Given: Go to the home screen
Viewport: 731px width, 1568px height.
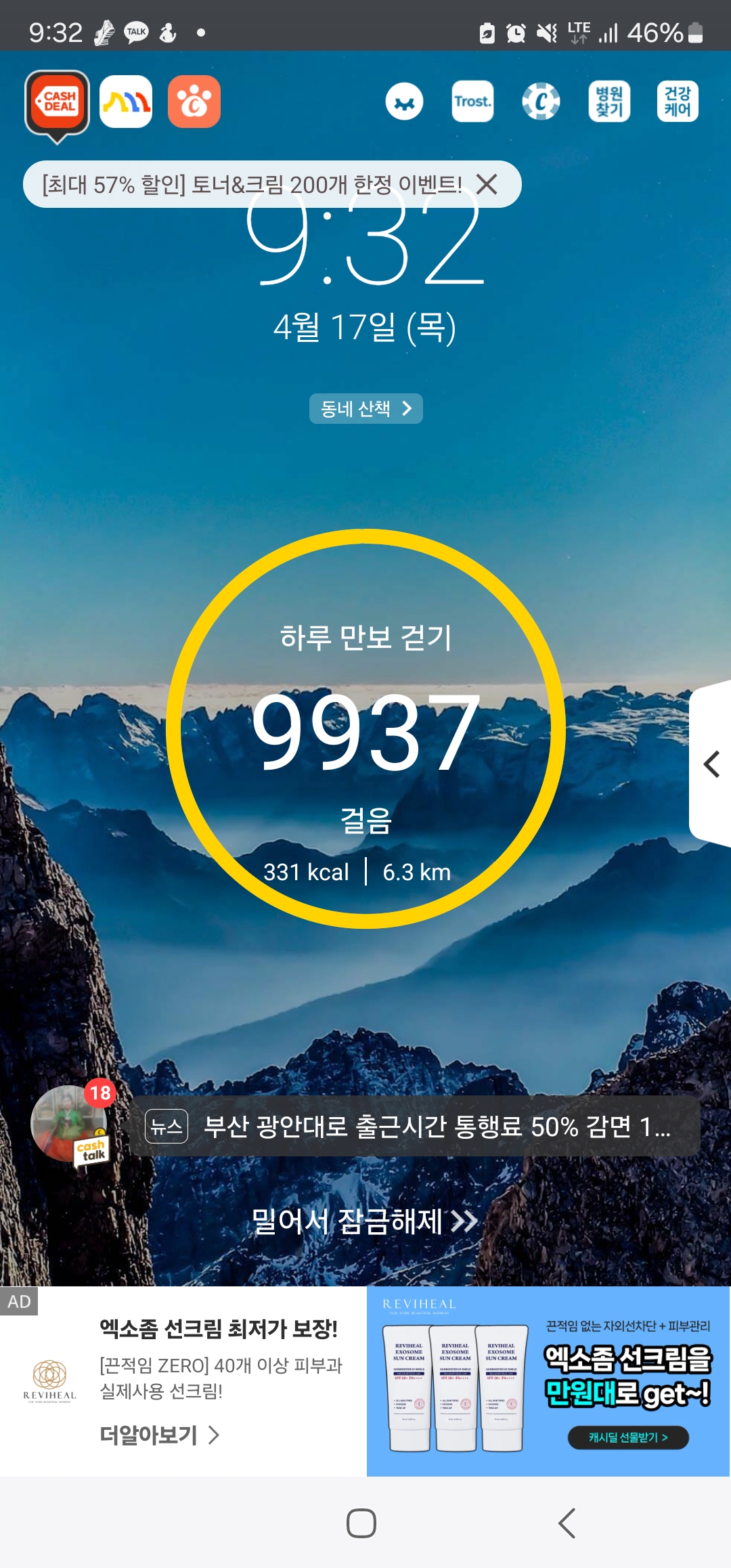Looking at the screenshot, I should (361, 1523).
